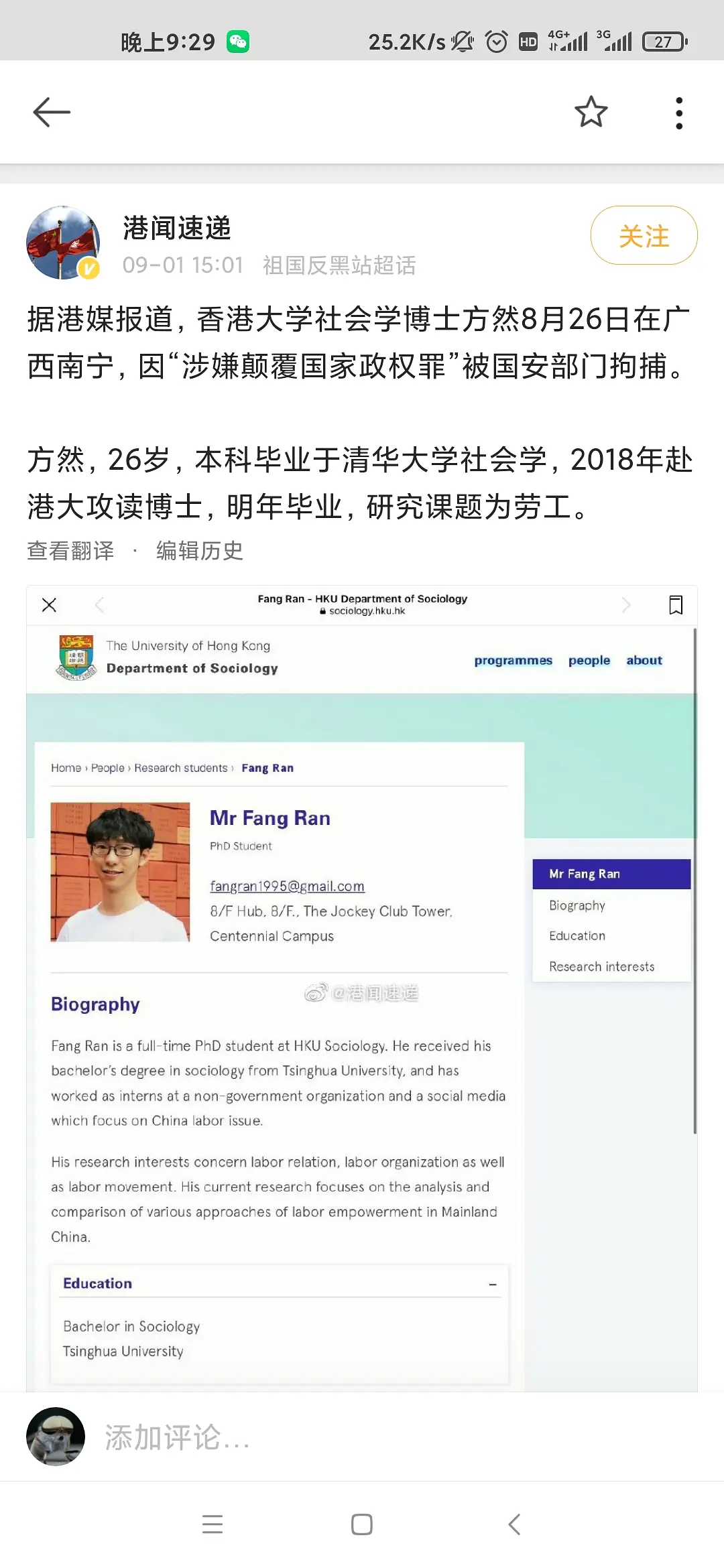724x1568 pixels.
Task: Open the attached screenshot image
Action: click(x=362, y=985)
